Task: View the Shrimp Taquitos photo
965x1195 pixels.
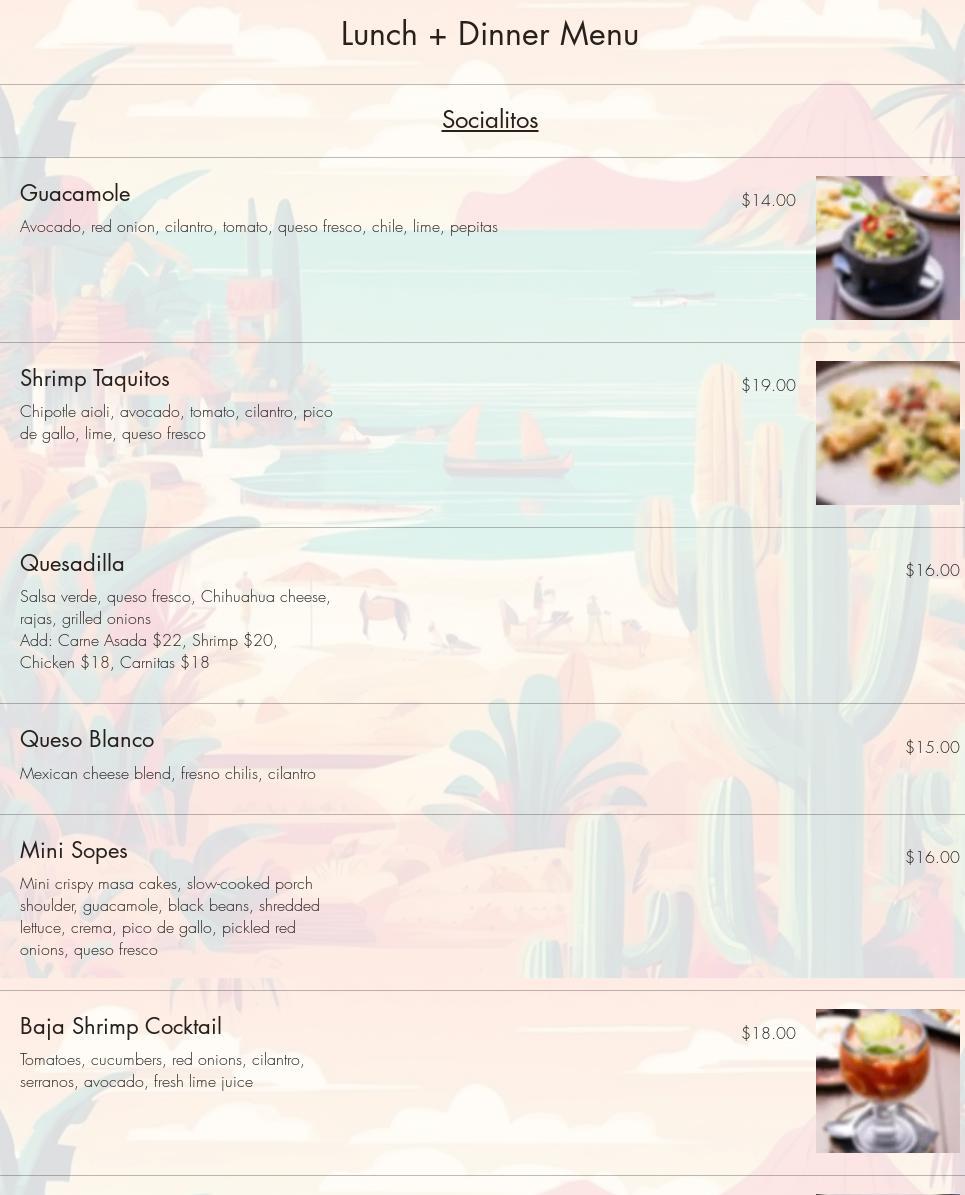Action: click(887, 433)
